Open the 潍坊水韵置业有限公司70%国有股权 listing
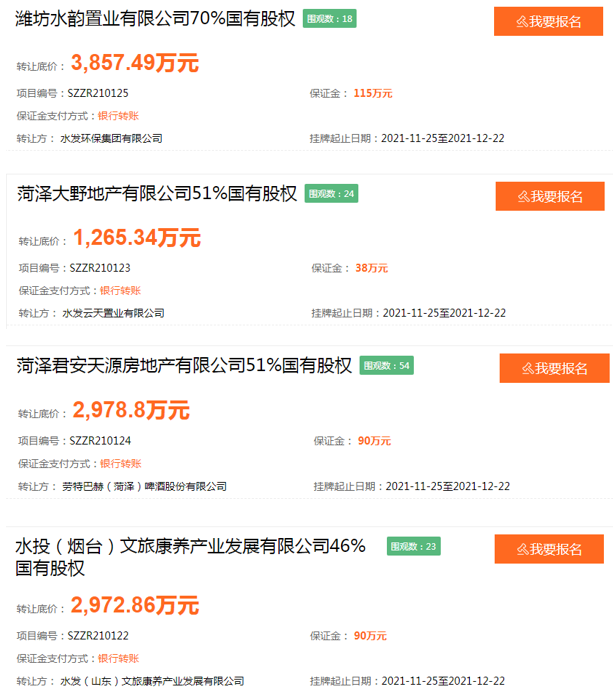 157,19
